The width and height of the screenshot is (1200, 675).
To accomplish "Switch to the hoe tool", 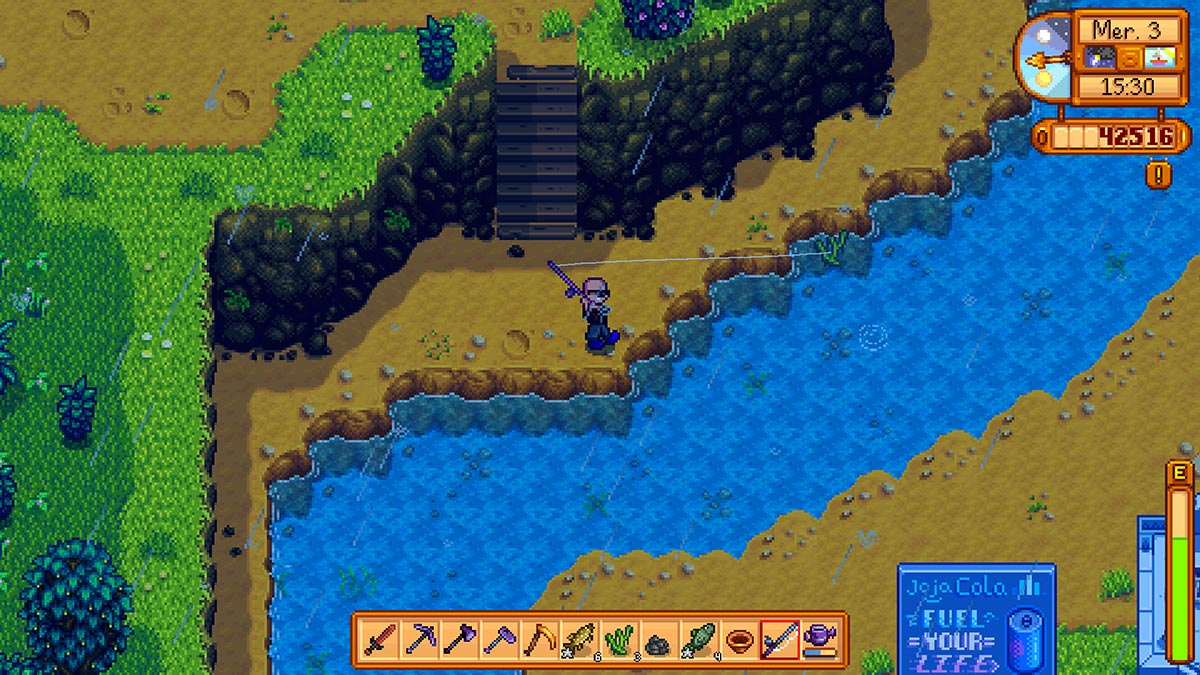I will click(500, 639).
